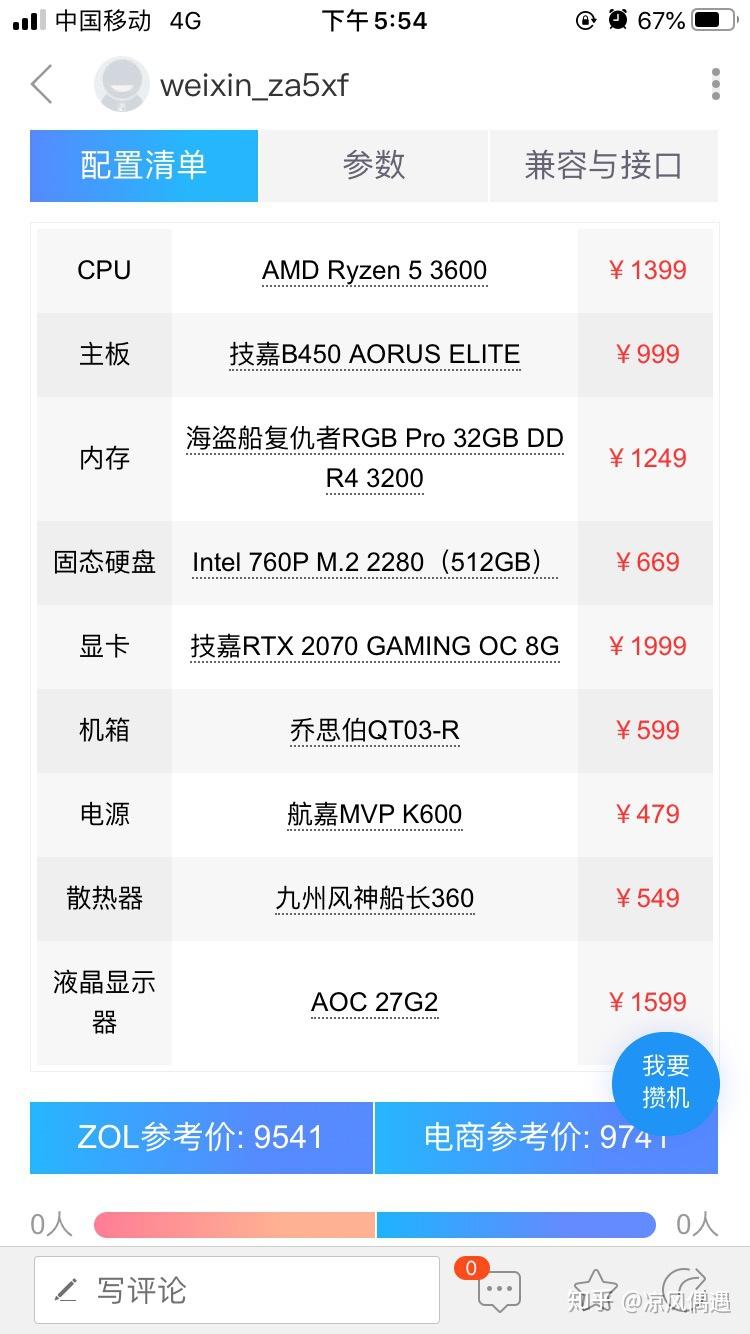
Task: View 技嘉RTX 2070 GAMING OC 8G
Action: tap(374, 646)
